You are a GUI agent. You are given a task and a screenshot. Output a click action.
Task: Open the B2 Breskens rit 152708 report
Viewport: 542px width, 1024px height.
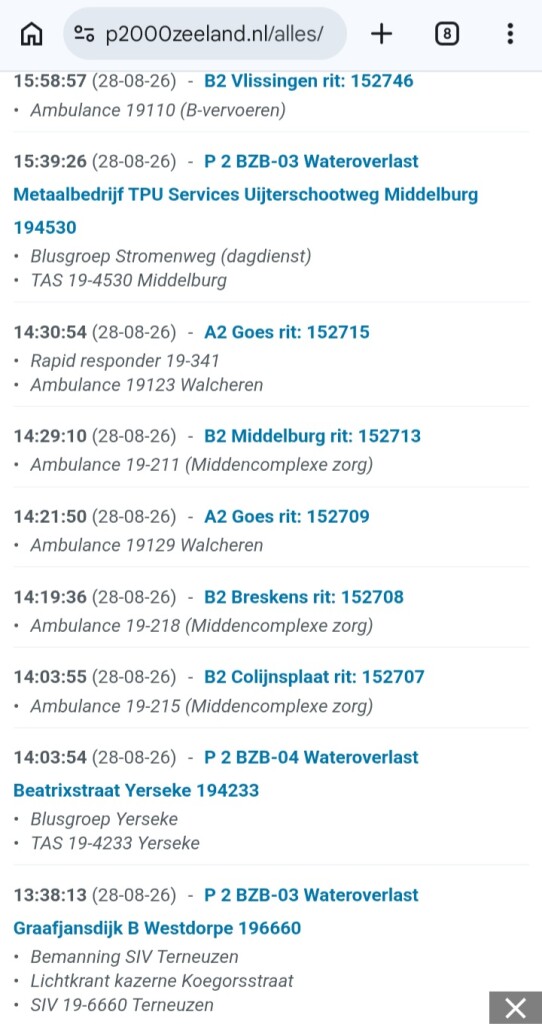pyautogui.click(x=304, y=597)
